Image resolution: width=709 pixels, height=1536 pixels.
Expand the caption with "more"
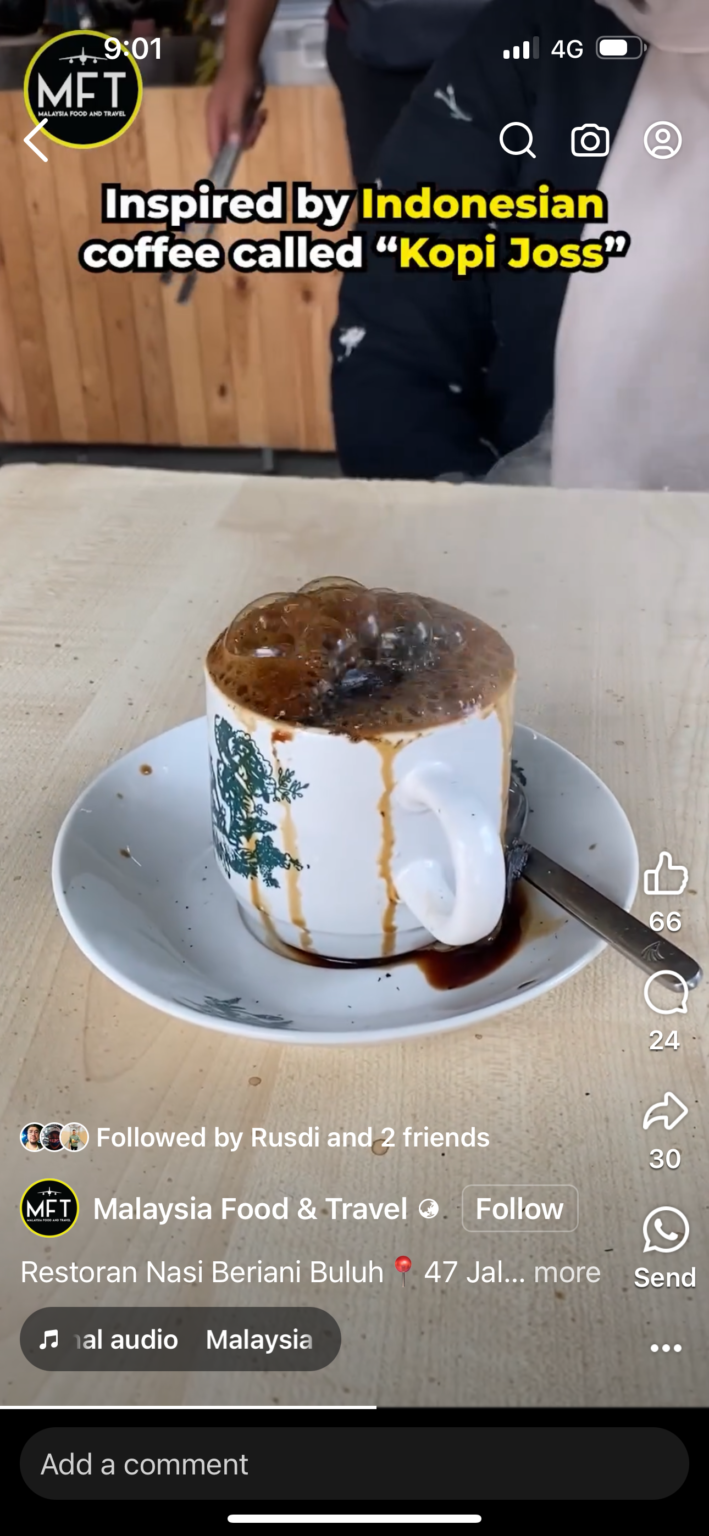(x=567, y=1272)
